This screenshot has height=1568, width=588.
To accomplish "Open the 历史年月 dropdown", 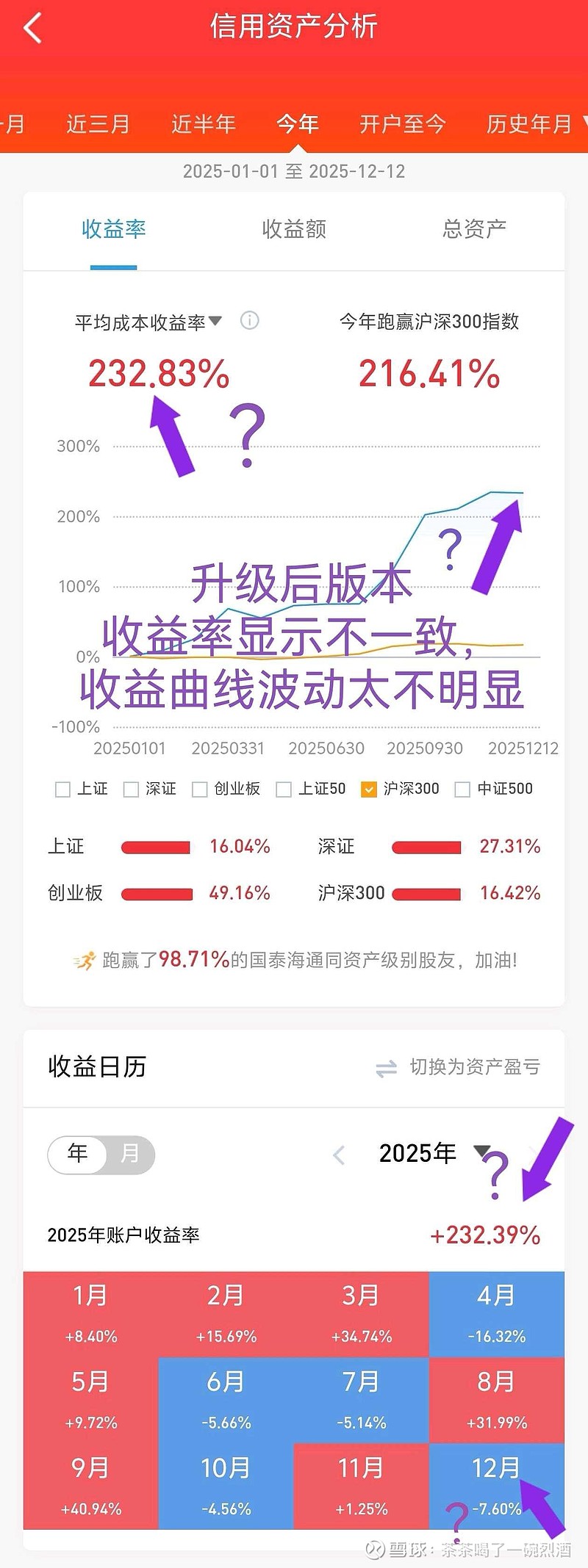I will click(528, 124).
